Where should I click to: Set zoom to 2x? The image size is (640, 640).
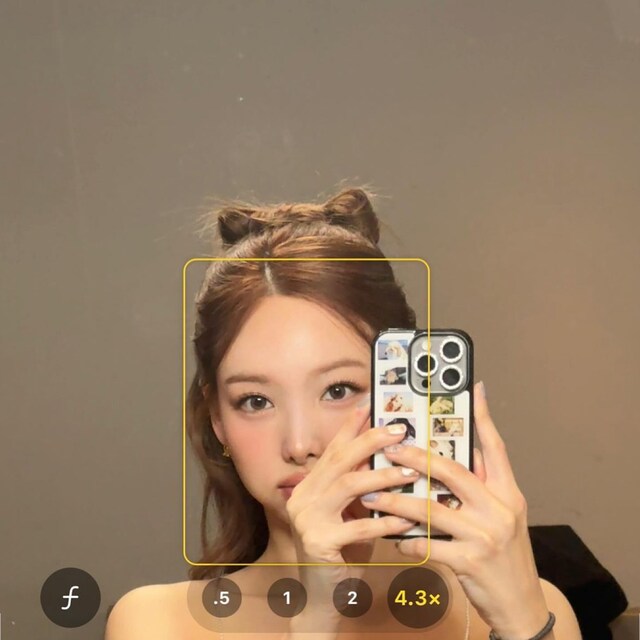click(352, 599)
